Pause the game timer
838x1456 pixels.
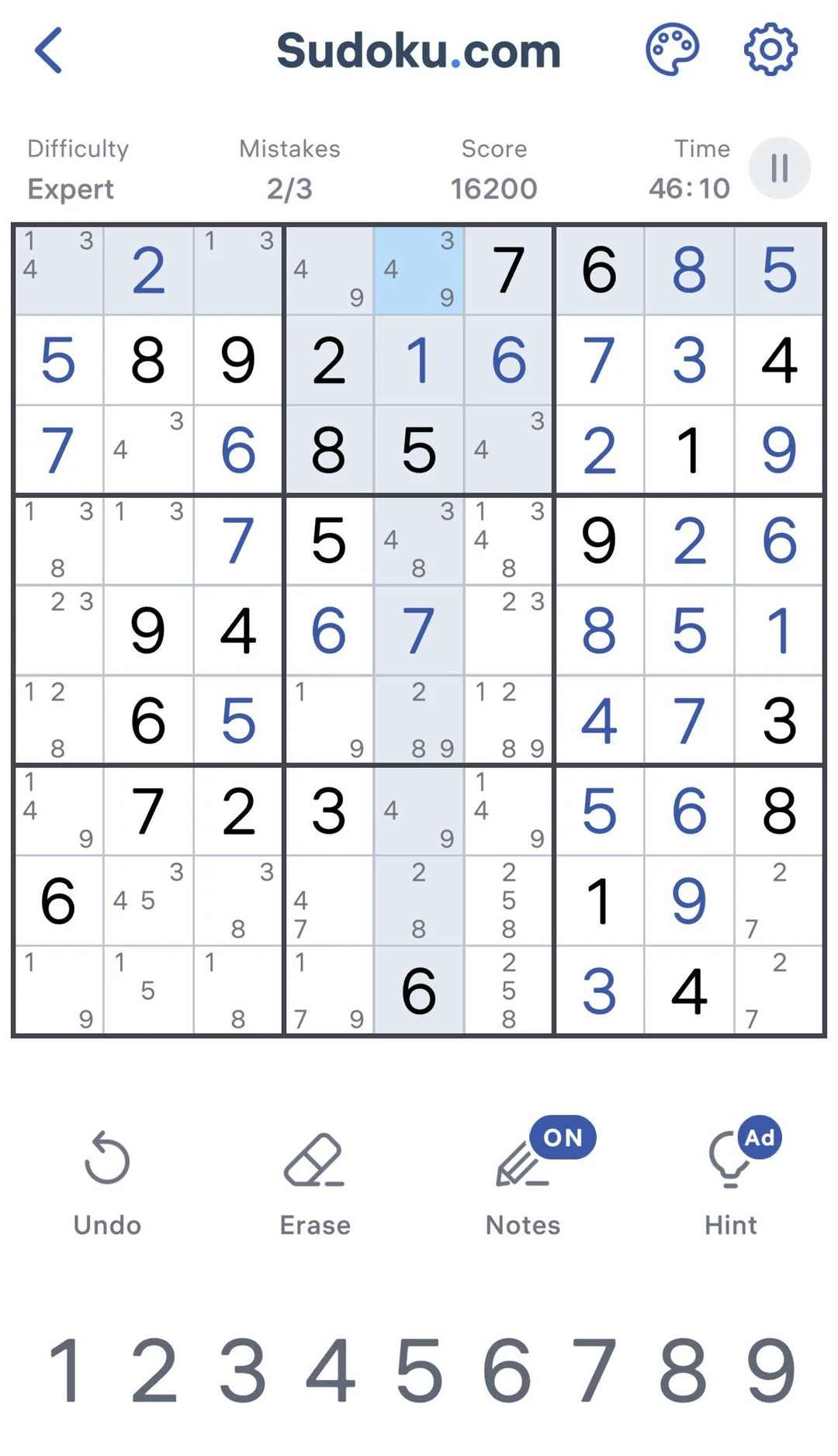[779, 168]
